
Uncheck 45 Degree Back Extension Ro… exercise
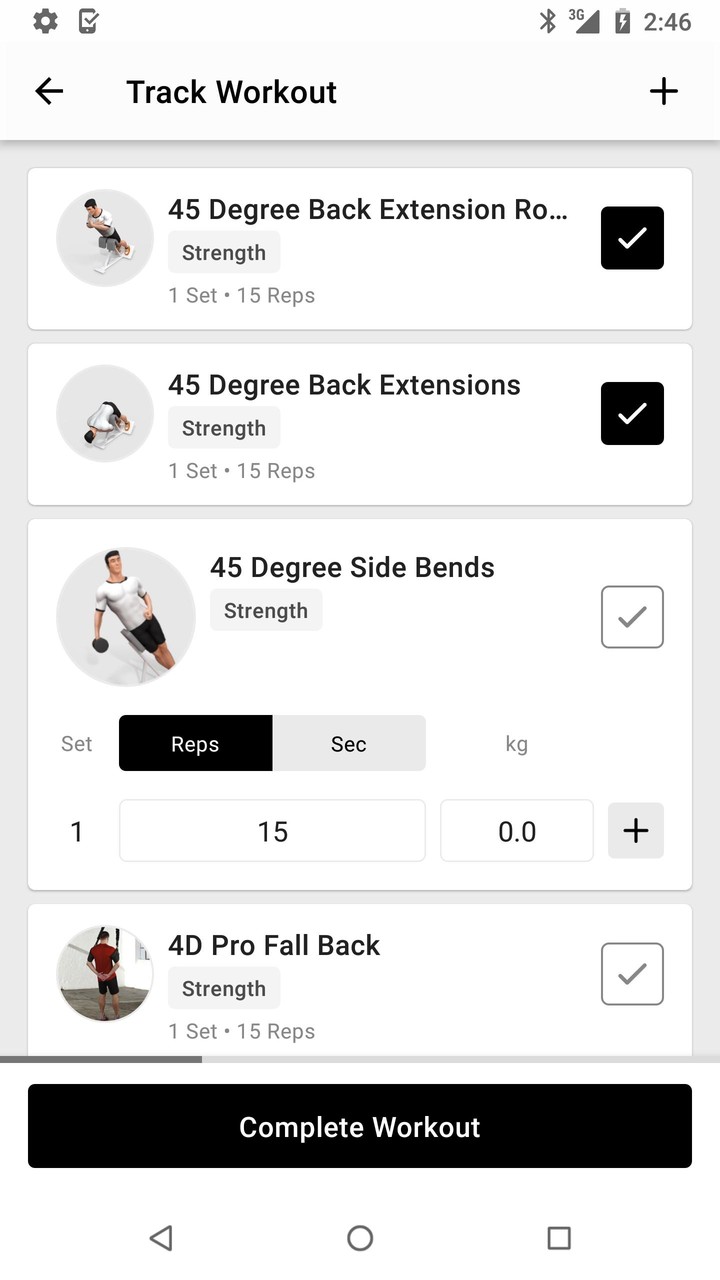click(632, 238)
